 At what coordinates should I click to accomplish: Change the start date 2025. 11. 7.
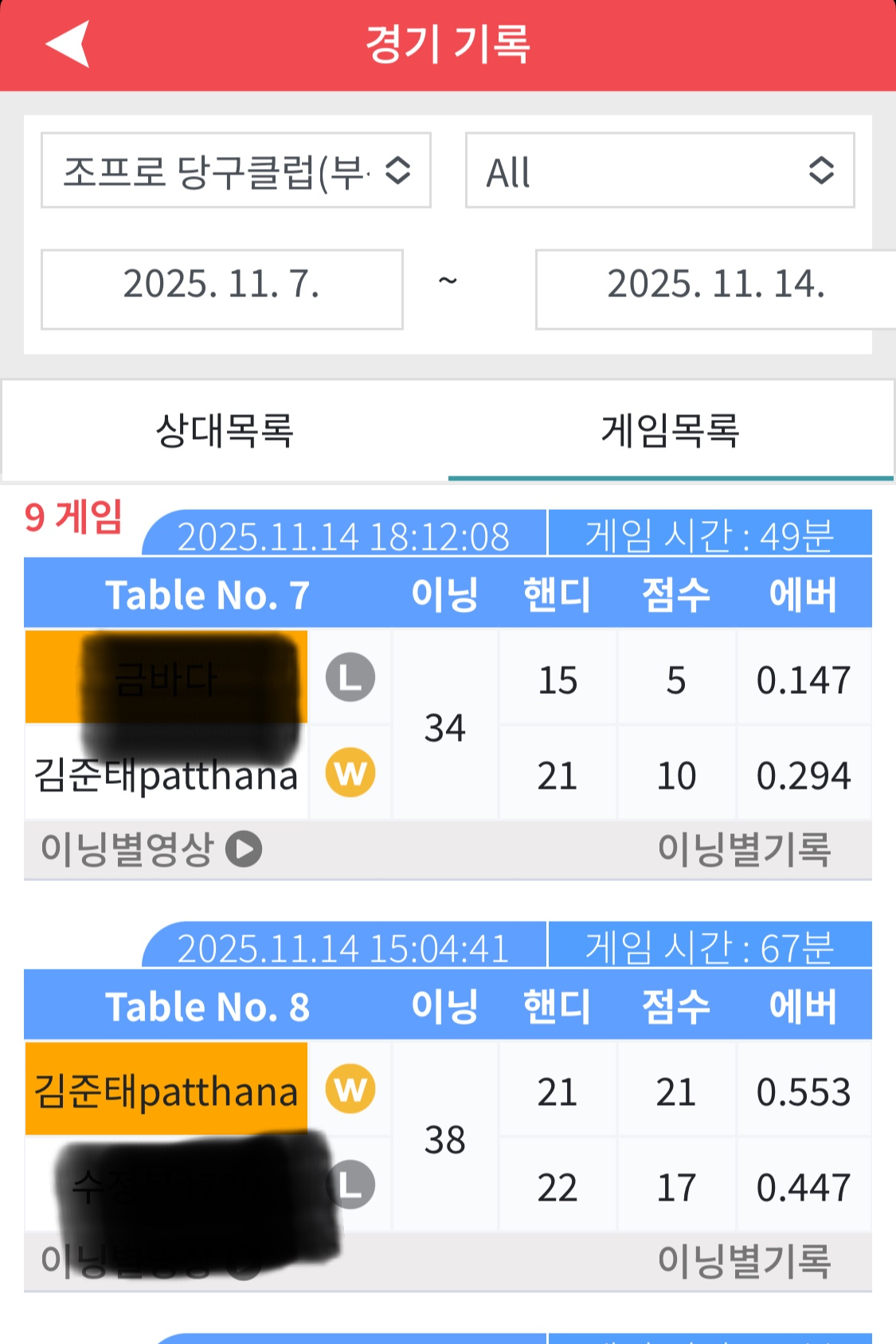(x=221, y=288)
